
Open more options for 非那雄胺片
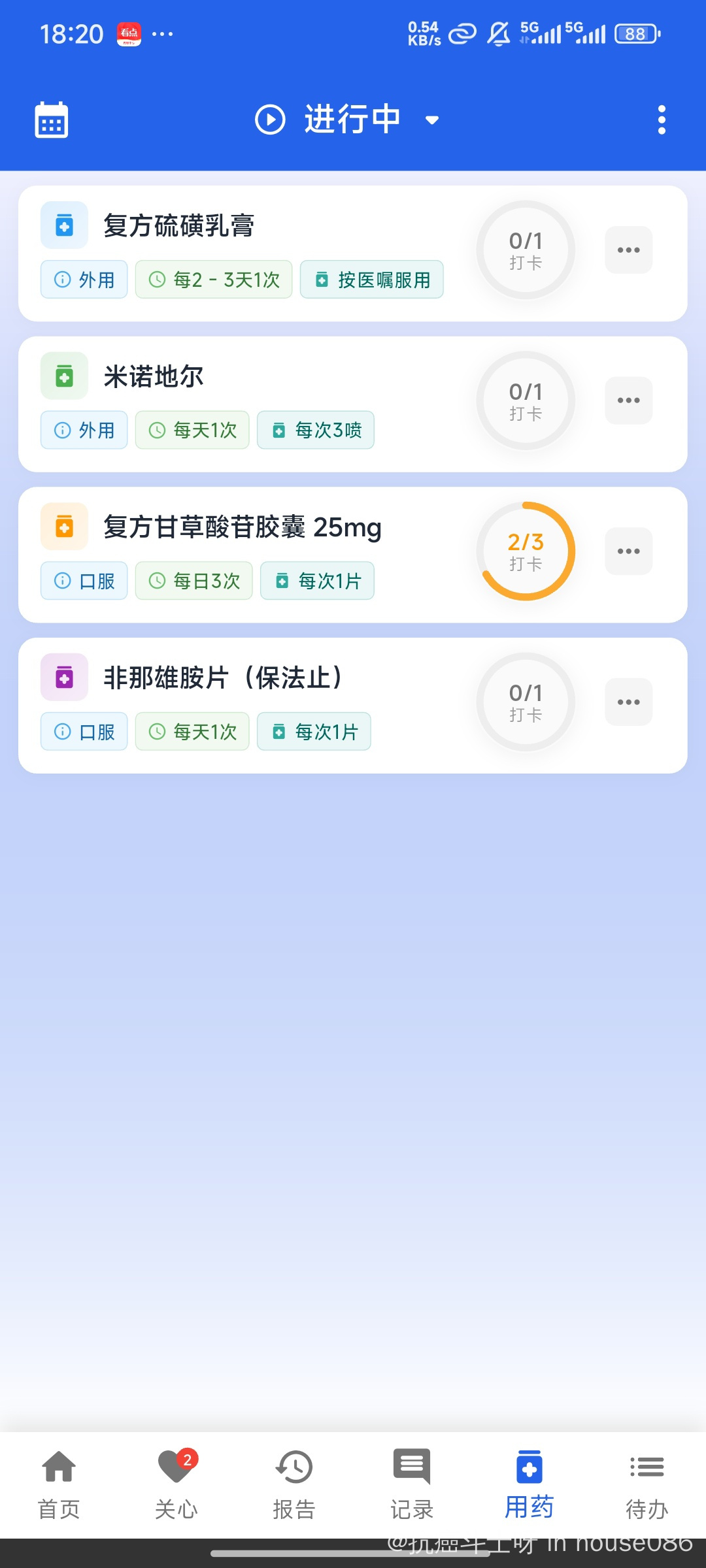[x=628, y=702]
